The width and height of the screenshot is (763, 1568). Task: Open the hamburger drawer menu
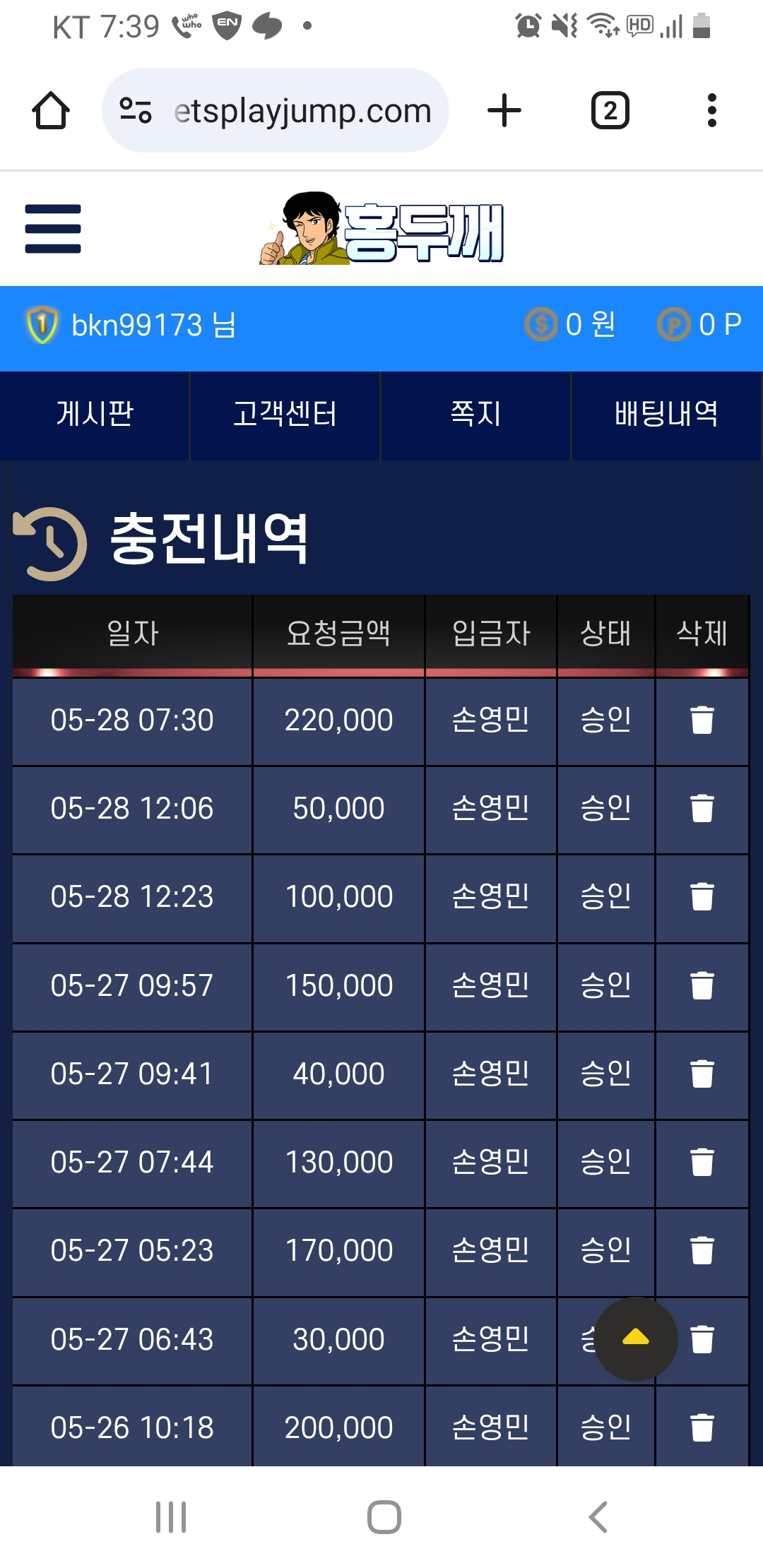53,228
